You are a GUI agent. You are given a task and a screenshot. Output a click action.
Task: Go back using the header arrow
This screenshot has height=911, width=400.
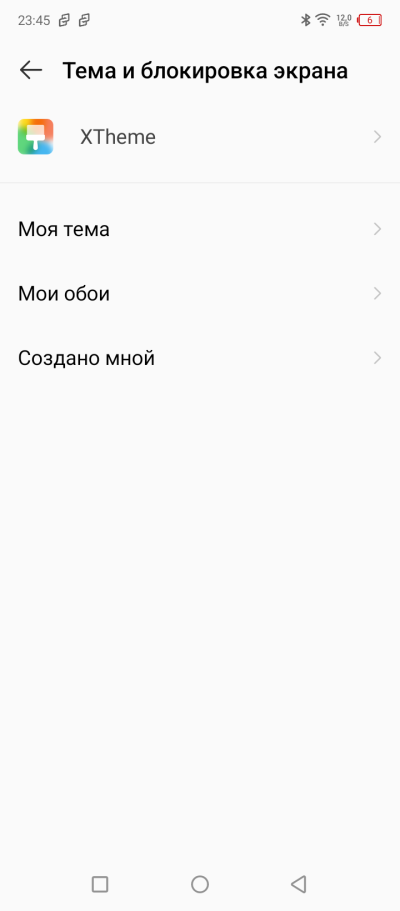(x=31, y=70)
